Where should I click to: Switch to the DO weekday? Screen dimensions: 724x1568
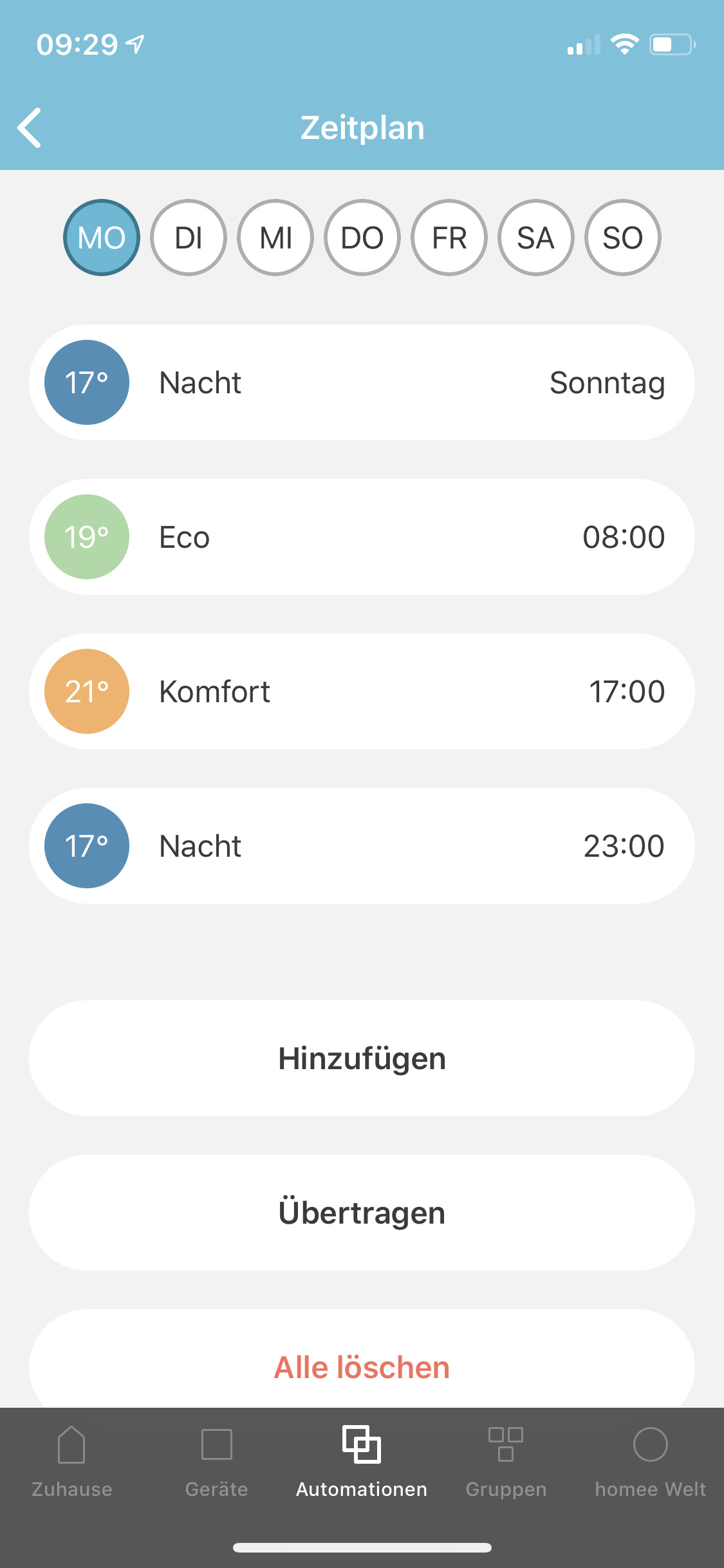pyautogui.click(x=362, y=238)
